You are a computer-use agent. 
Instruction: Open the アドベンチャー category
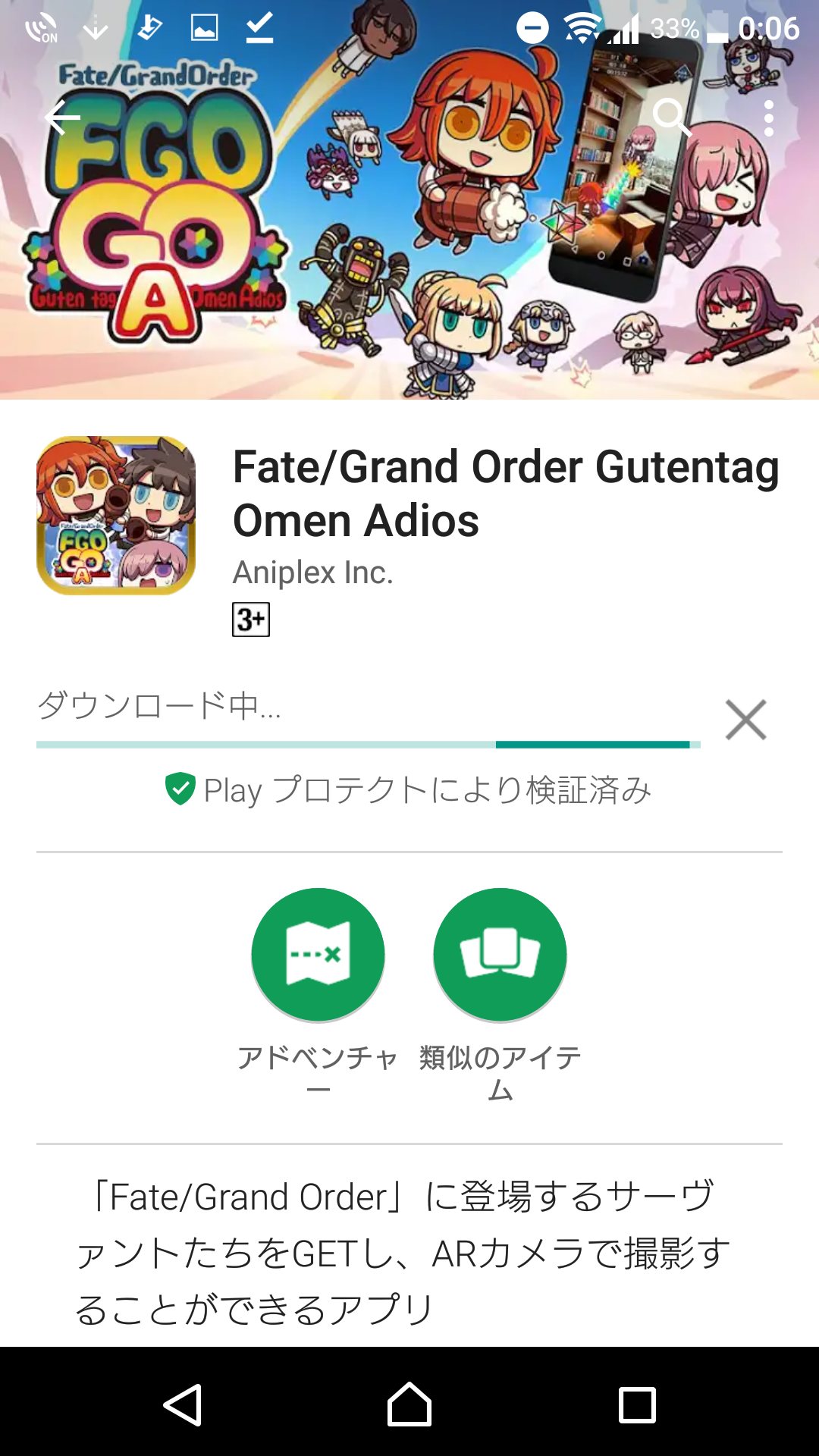point(318,955)
